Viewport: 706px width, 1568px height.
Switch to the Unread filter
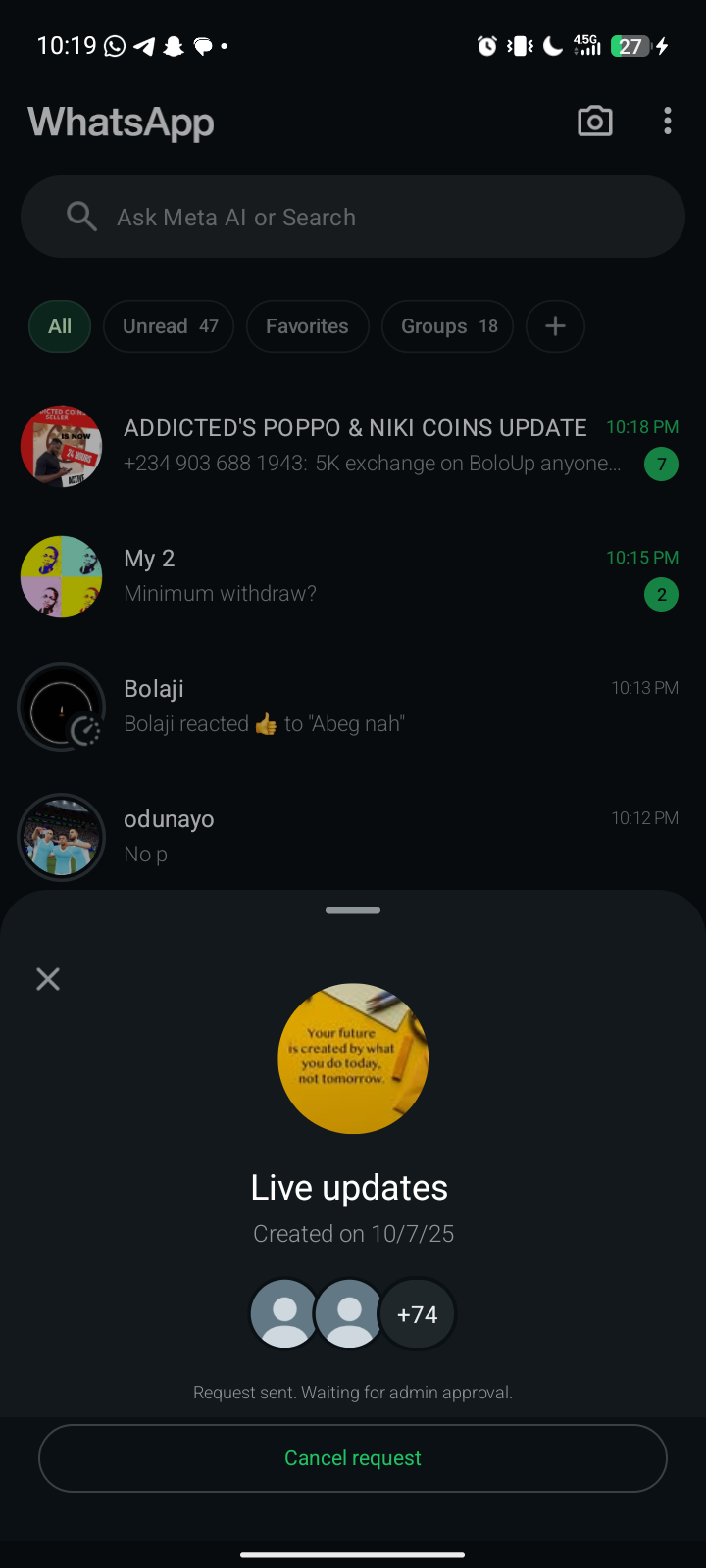tap(169, 326)
